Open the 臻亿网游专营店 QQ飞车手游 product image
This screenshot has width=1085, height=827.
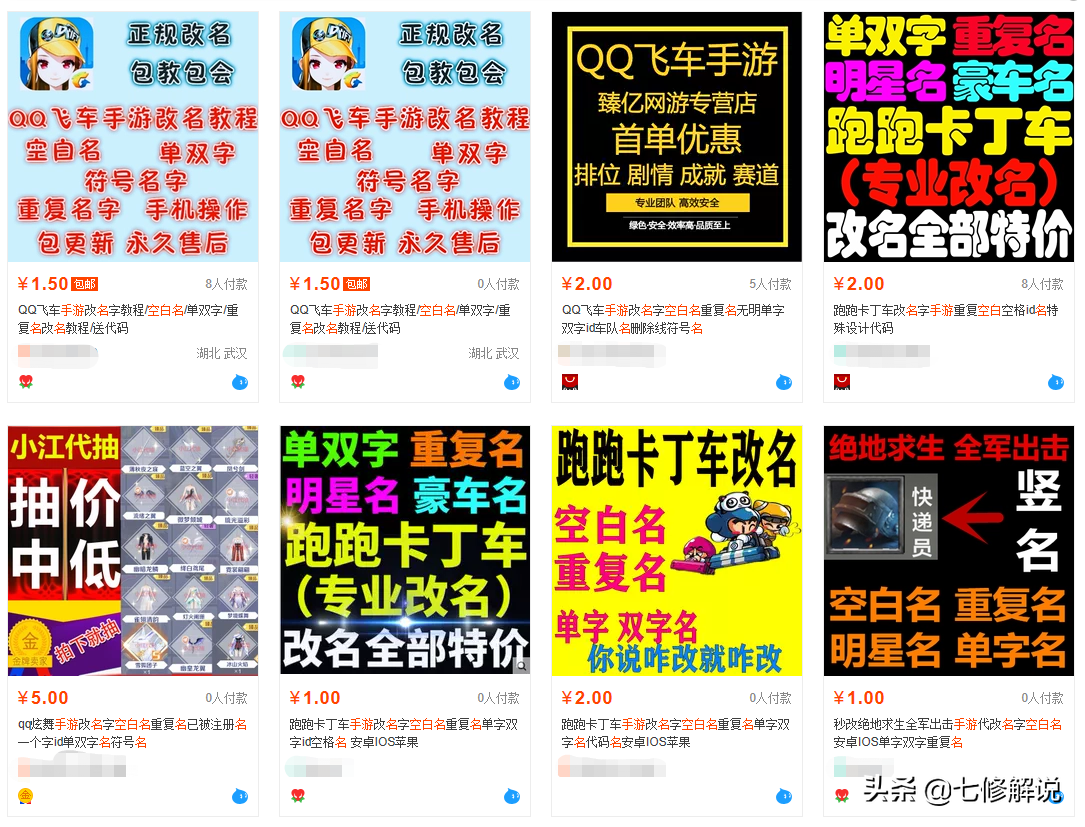pos(676,137)
